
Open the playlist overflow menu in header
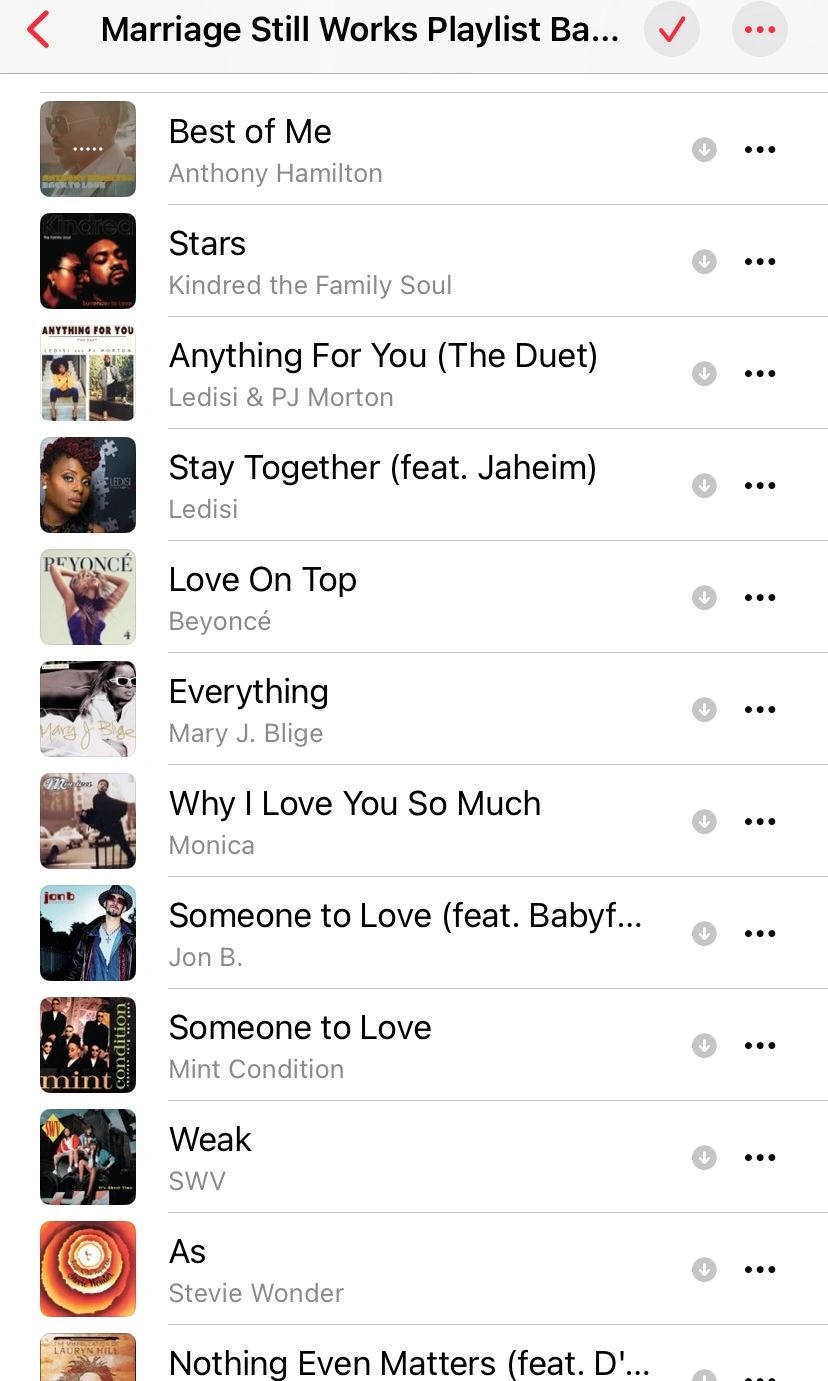click(760, 30)
